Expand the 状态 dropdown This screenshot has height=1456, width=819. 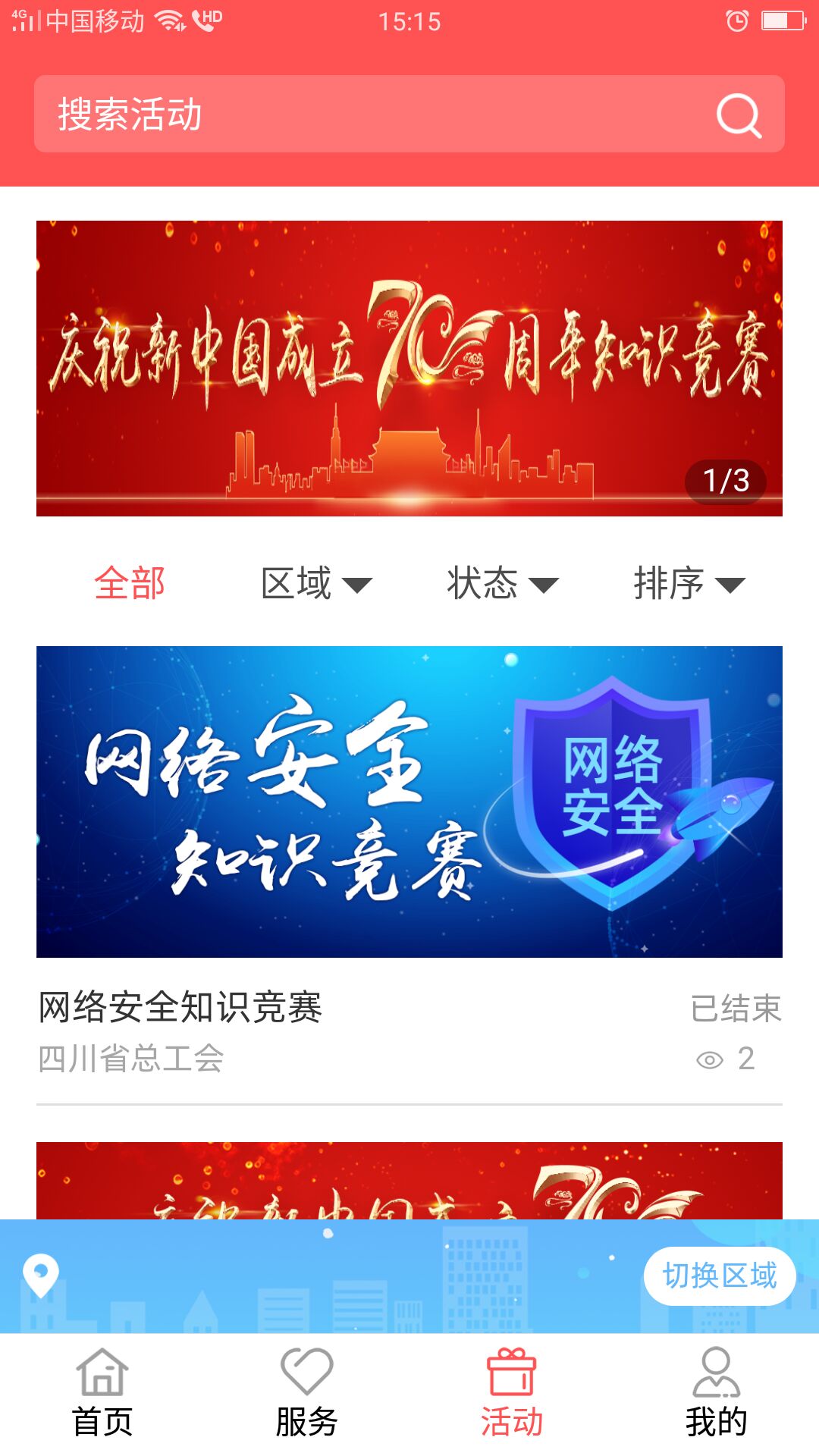pyautogui.click(x=502, y=583)
